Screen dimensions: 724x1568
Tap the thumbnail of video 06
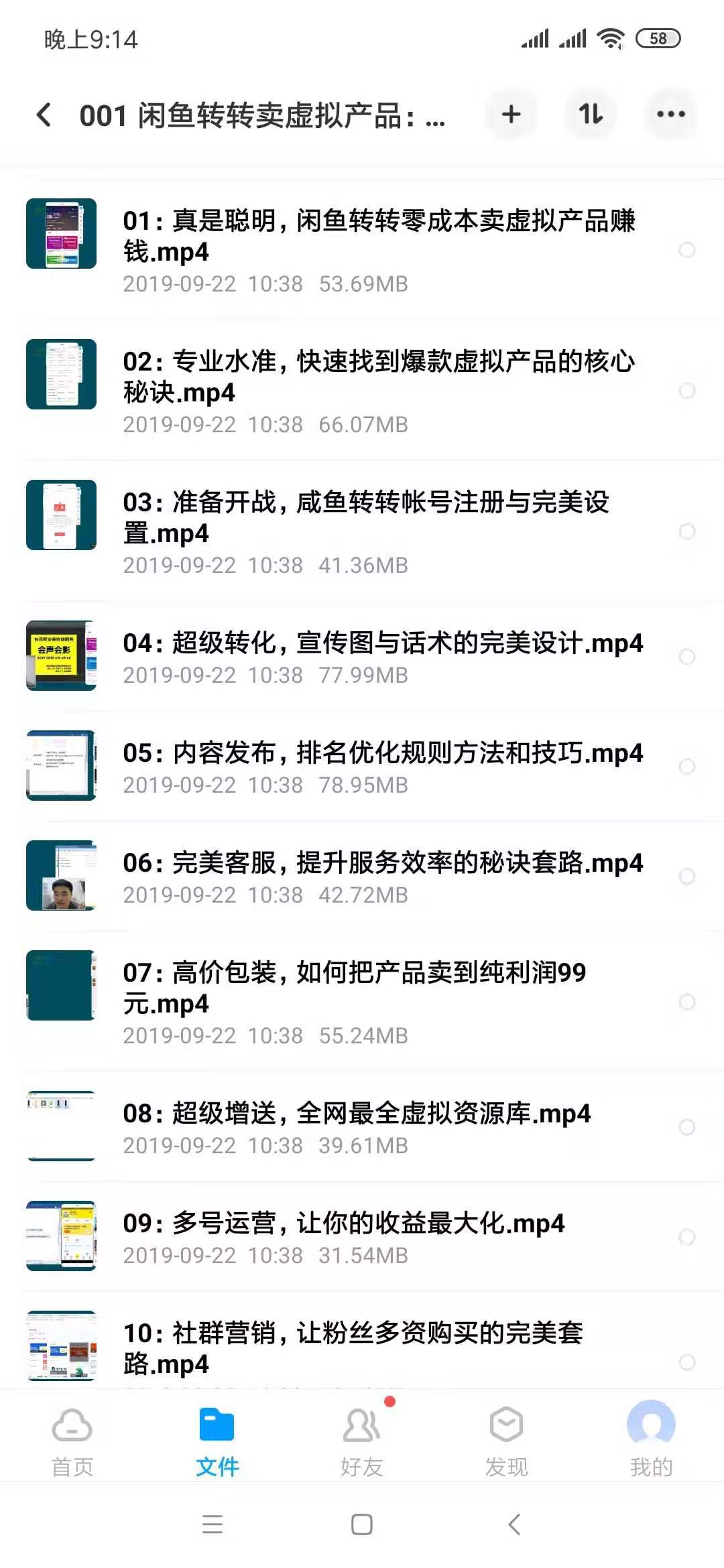pyautogui.click(x=60, y=874)
